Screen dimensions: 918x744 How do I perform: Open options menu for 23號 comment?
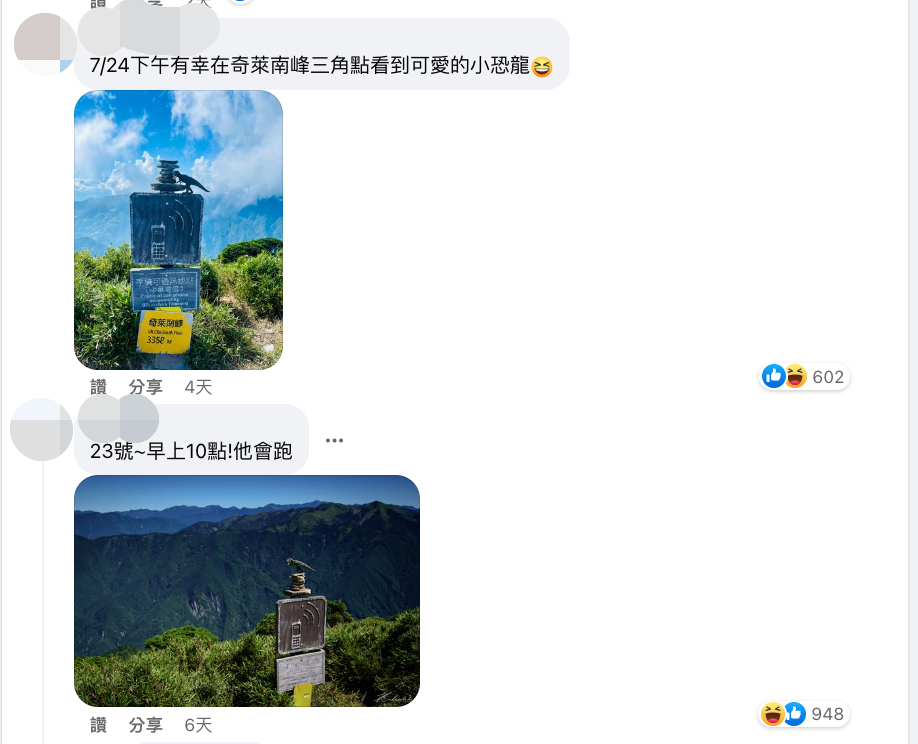[334, 440]
